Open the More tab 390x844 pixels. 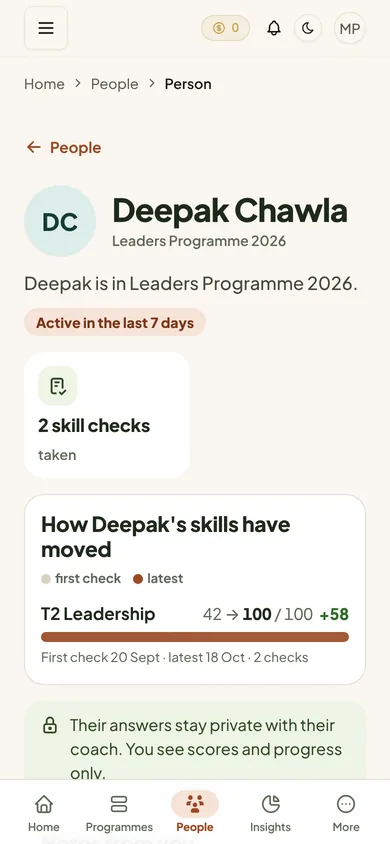click(x=346, y=813)
